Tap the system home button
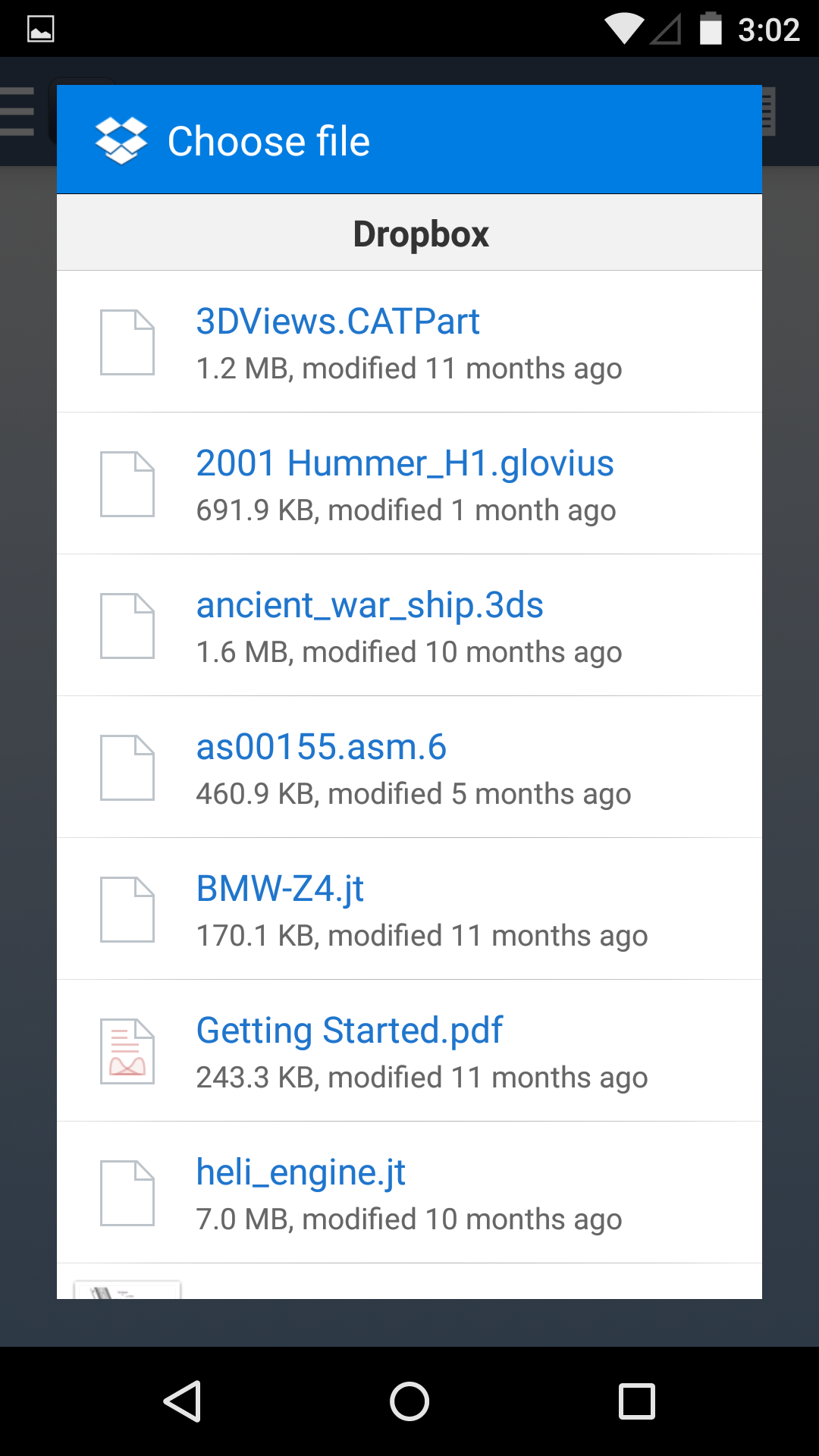Image resolution: width=819 pixels, height=1456 pixels. click(409, 1401)
